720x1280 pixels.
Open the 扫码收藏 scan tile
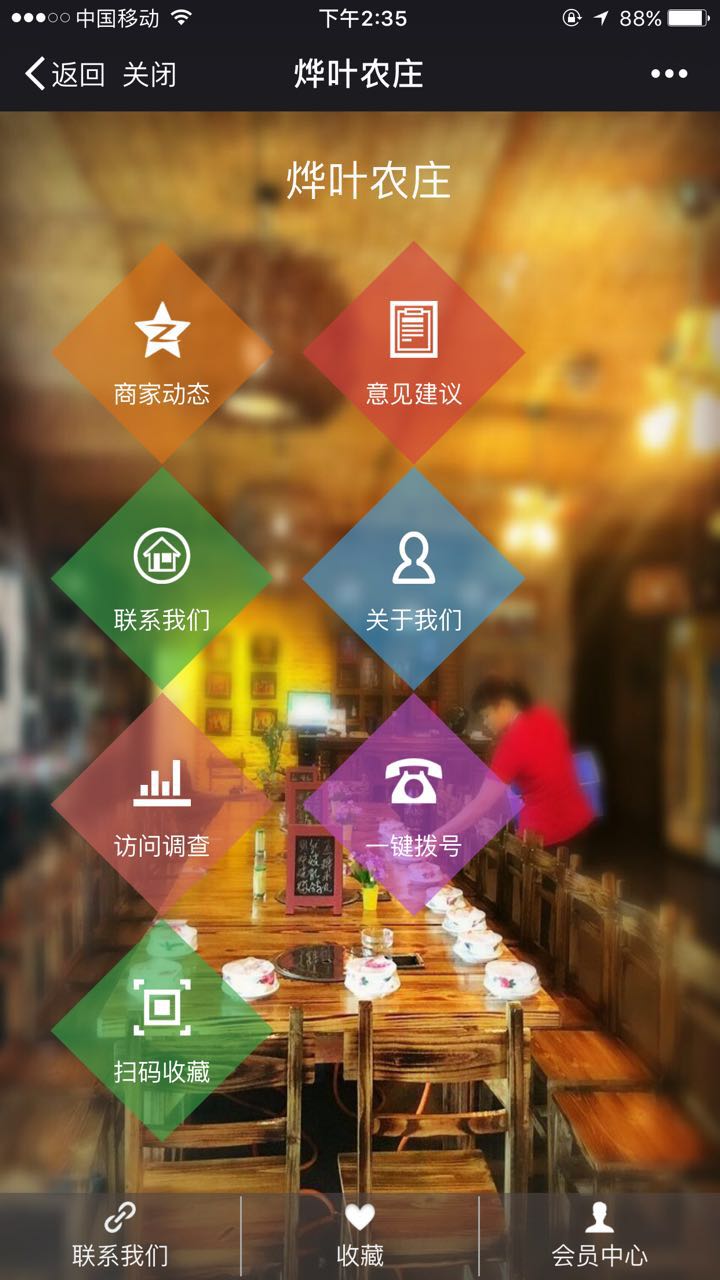[162, 1030]
